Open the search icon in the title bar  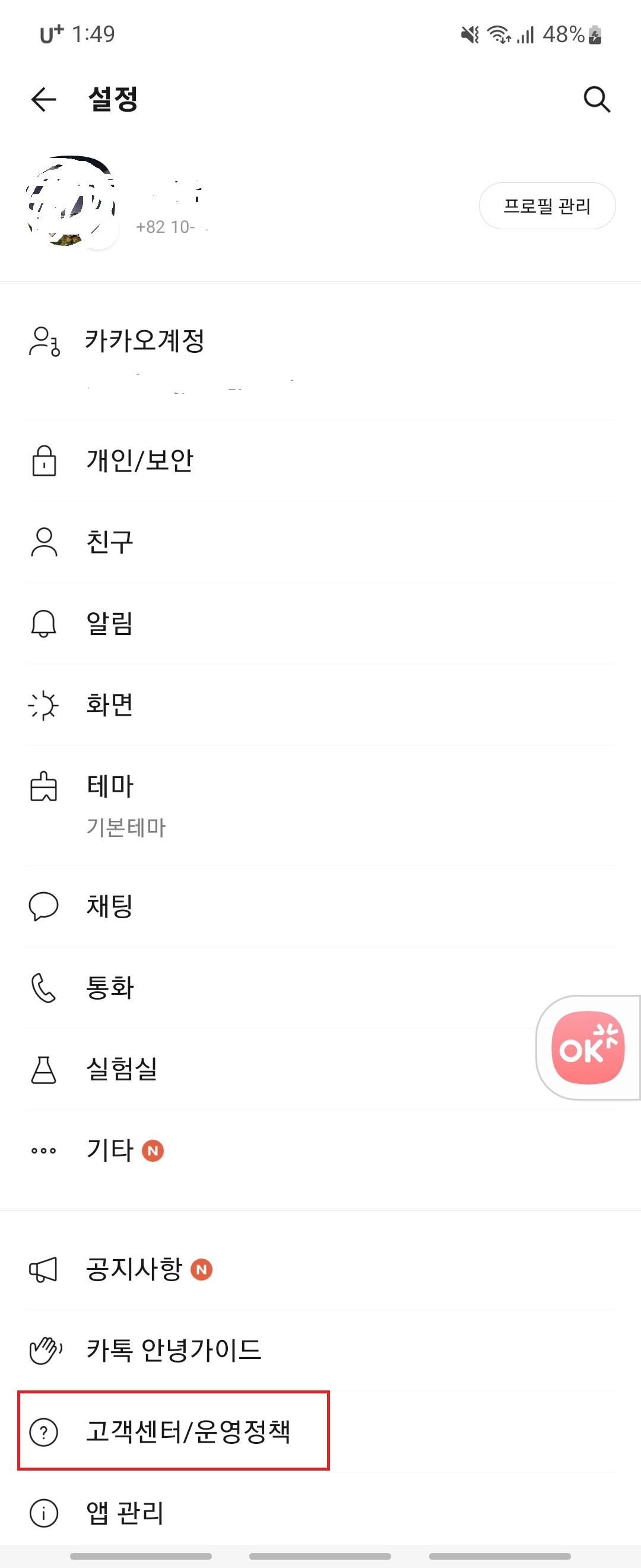596,99
